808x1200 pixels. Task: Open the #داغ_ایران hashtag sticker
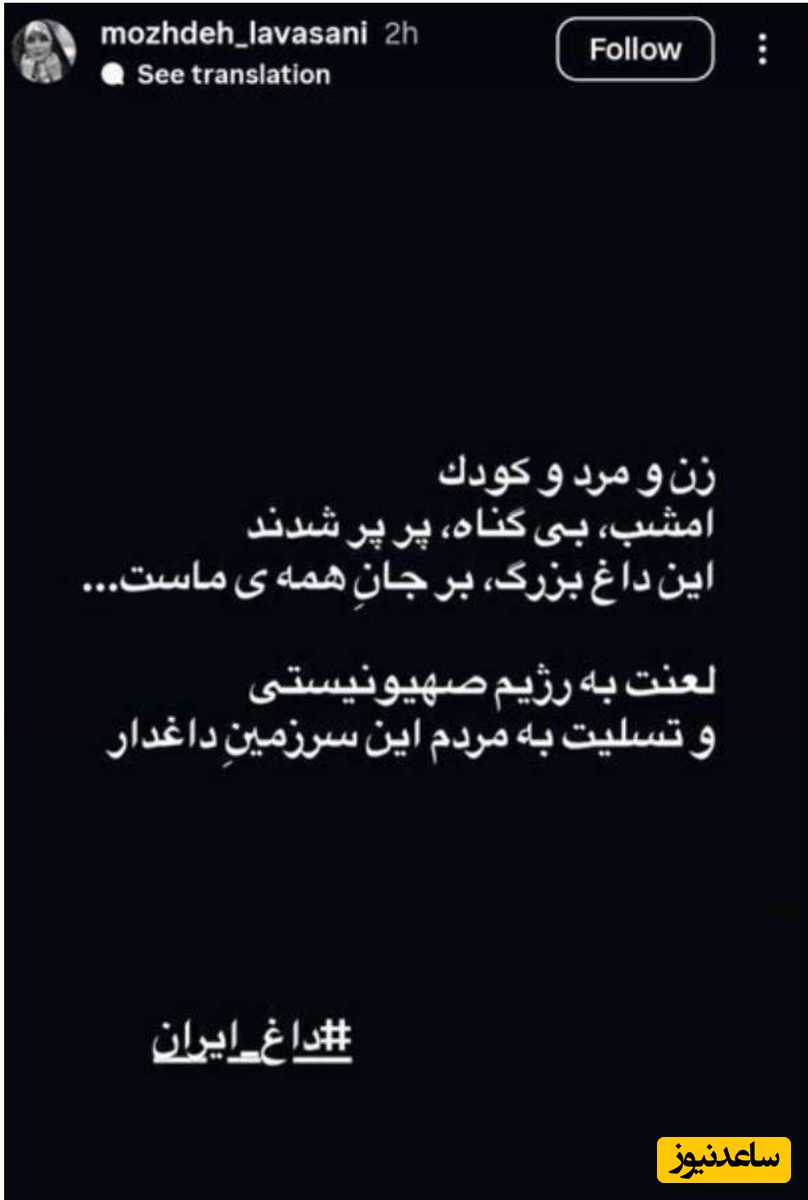click(x=252, y=1039)
